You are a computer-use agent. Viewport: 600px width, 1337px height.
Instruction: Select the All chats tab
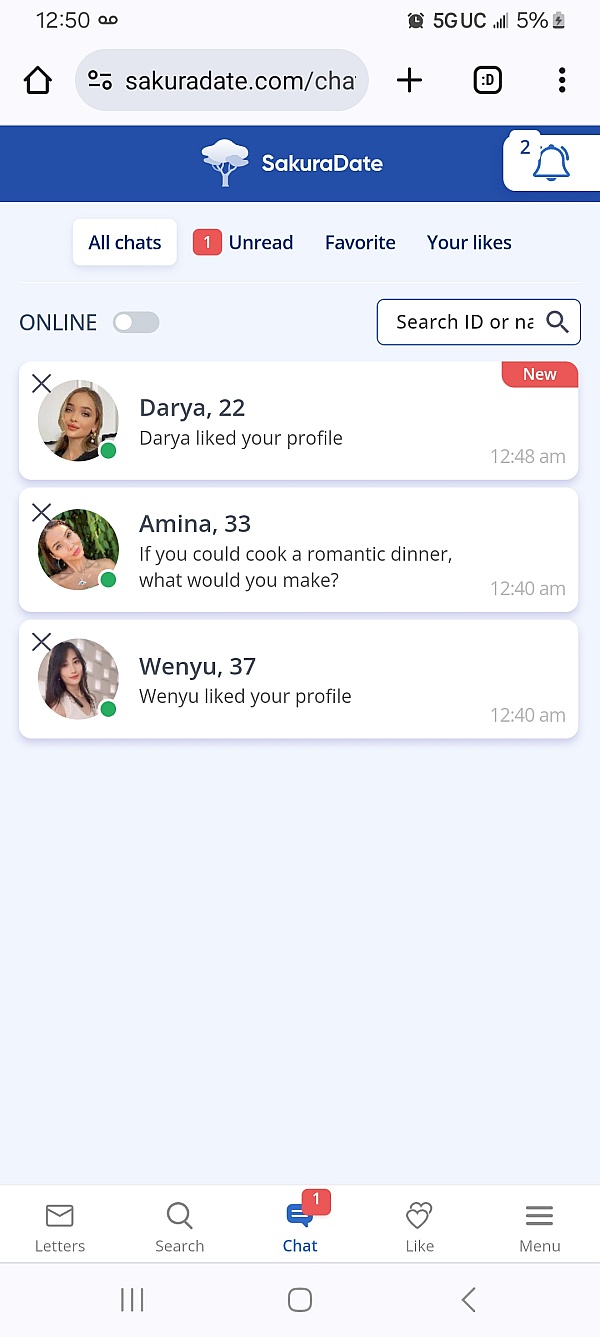pos(125,243)
